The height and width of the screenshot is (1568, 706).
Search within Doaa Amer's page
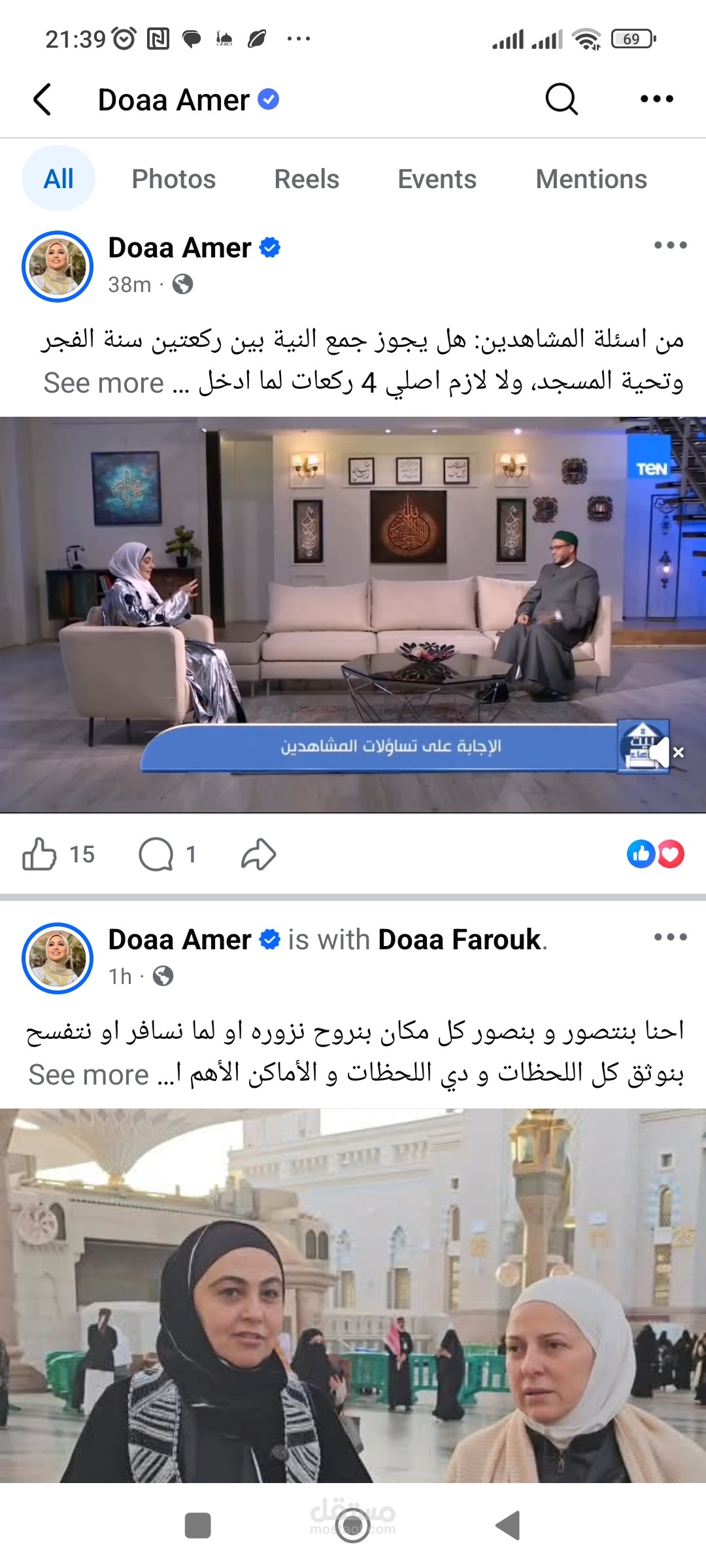point(561,99)
